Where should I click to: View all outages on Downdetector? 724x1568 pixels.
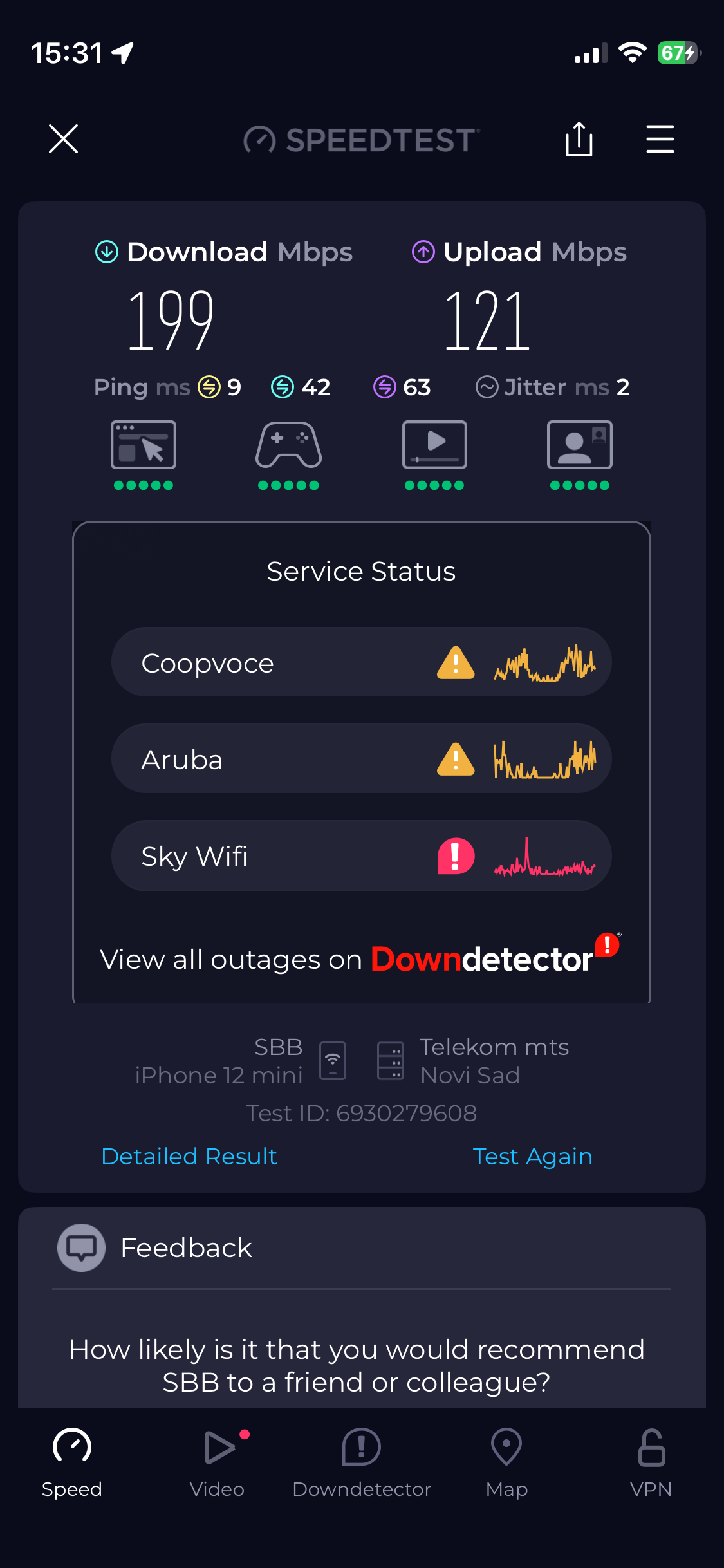[359, 958]
